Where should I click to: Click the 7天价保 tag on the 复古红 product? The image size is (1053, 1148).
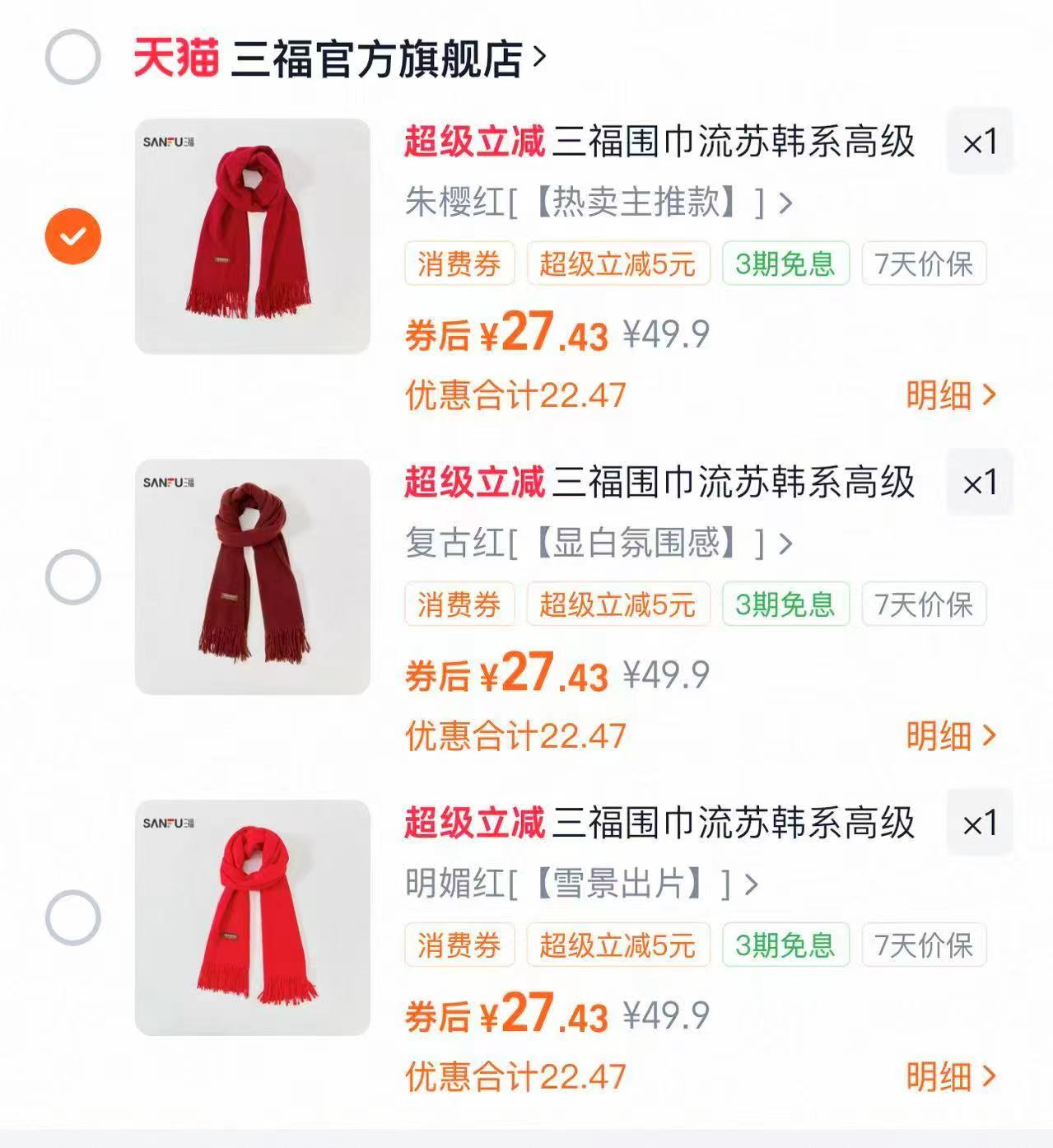922,604
